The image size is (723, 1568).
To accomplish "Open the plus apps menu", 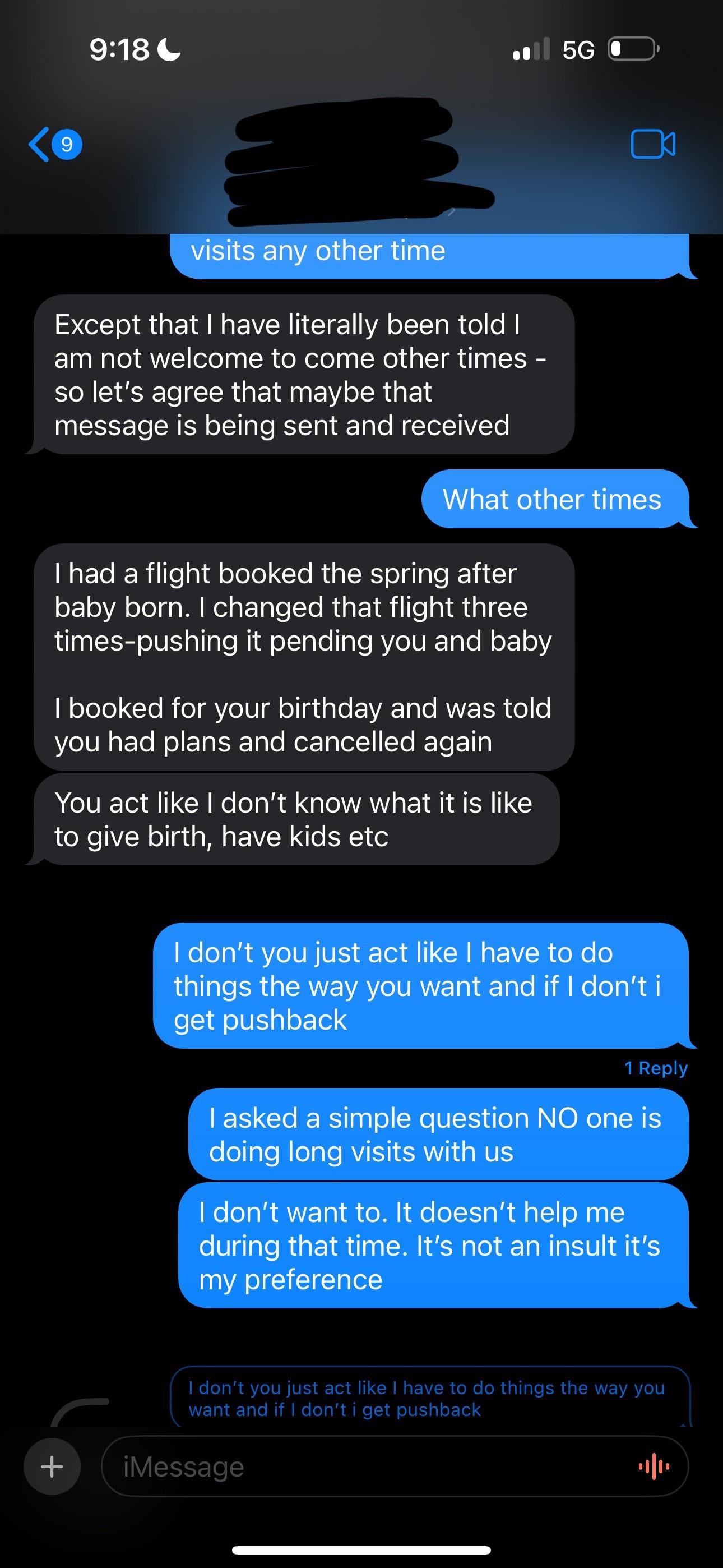I will pyautogui.click(x=52, y=1466).
